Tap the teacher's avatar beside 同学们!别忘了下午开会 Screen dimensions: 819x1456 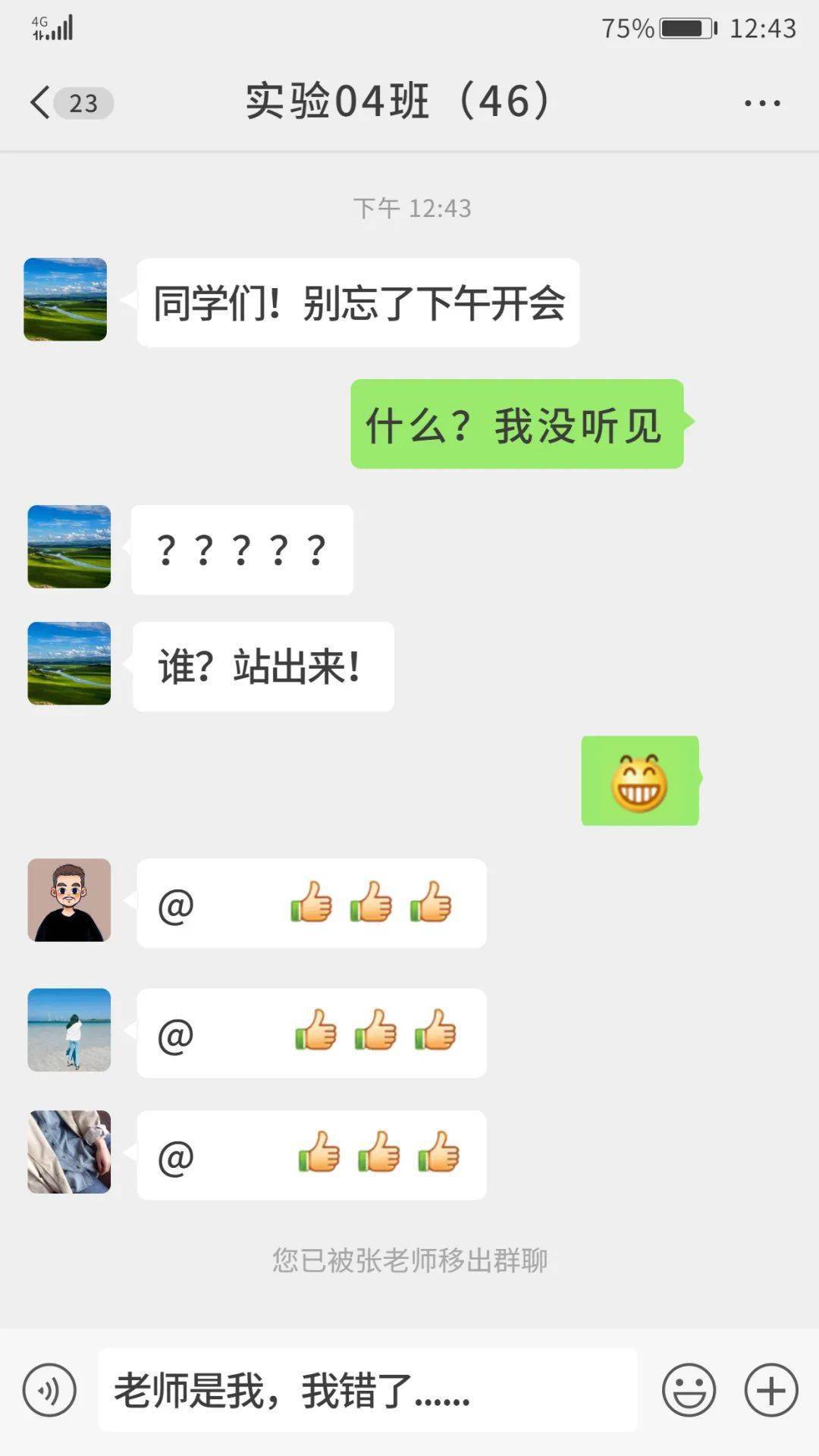click(x=65, y=300)
